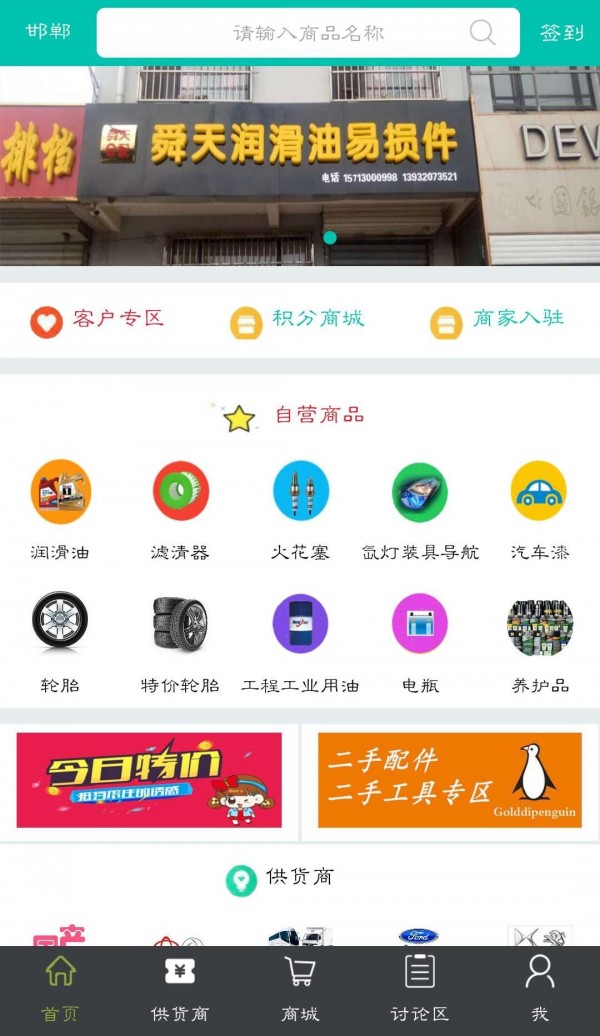
Task: Open the 电瓶 category
Action: 420,641
